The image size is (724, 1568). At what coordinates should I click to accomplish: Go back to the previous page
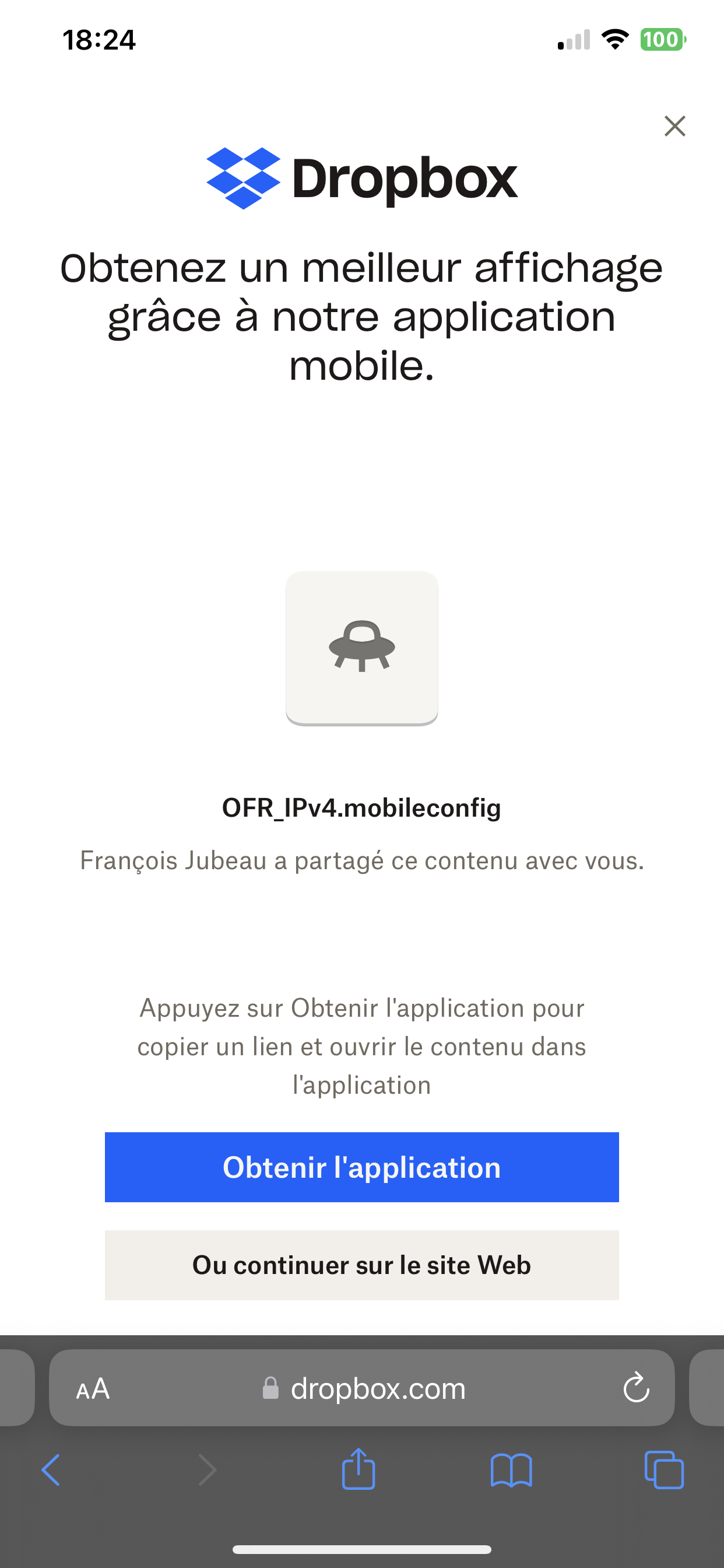[52, 1470]
